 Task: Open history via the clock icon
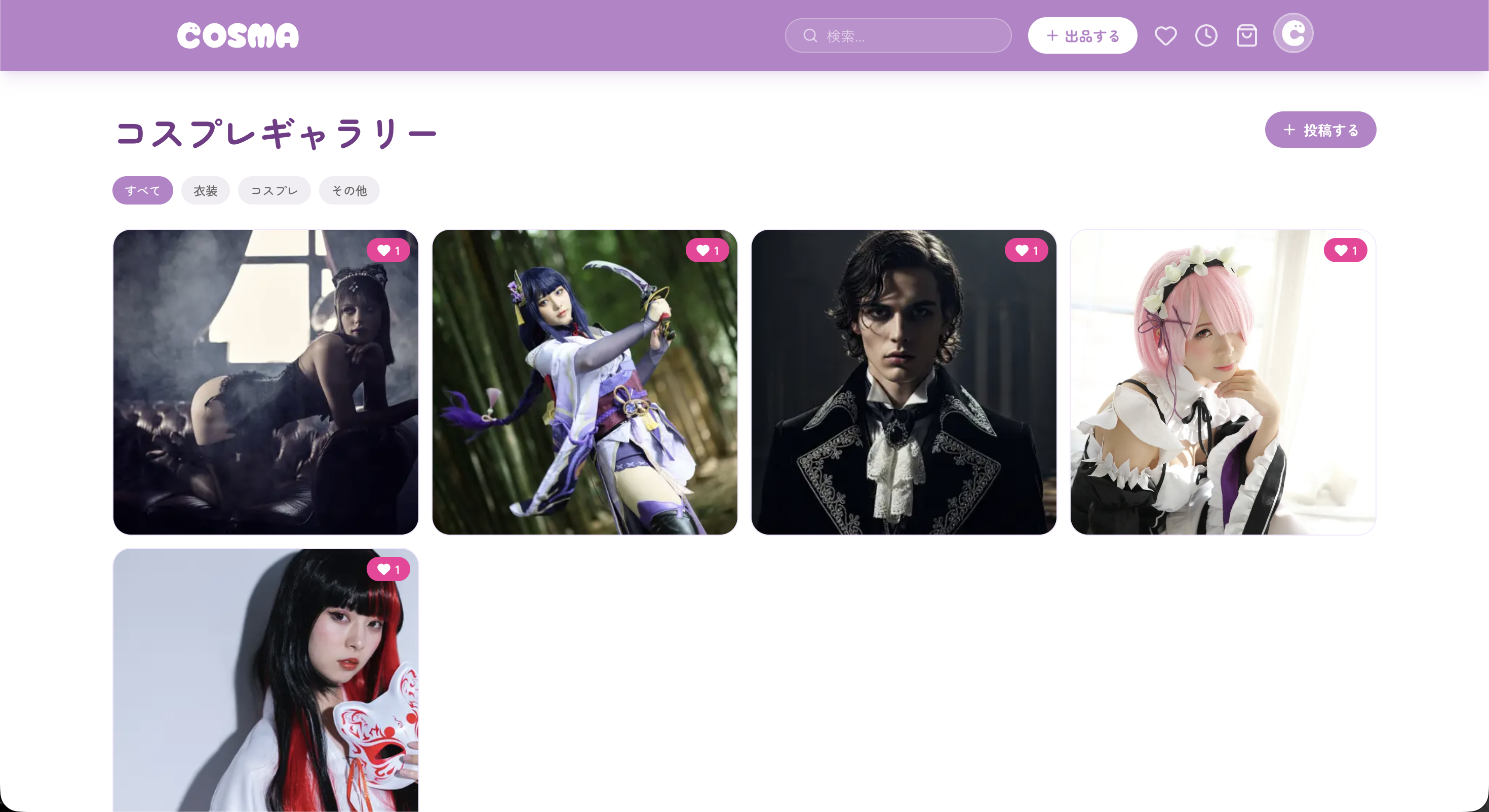[x=1206, y=36]
